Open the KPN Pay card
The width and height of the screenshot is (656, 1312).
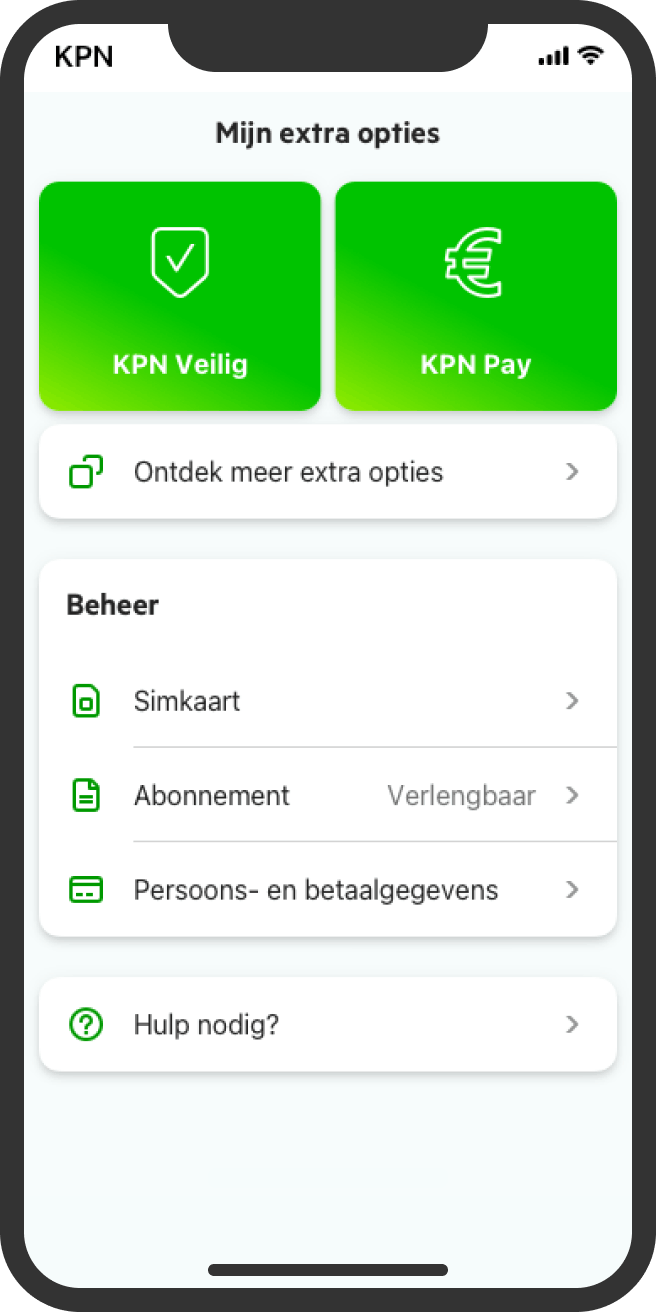coord(476,296)
